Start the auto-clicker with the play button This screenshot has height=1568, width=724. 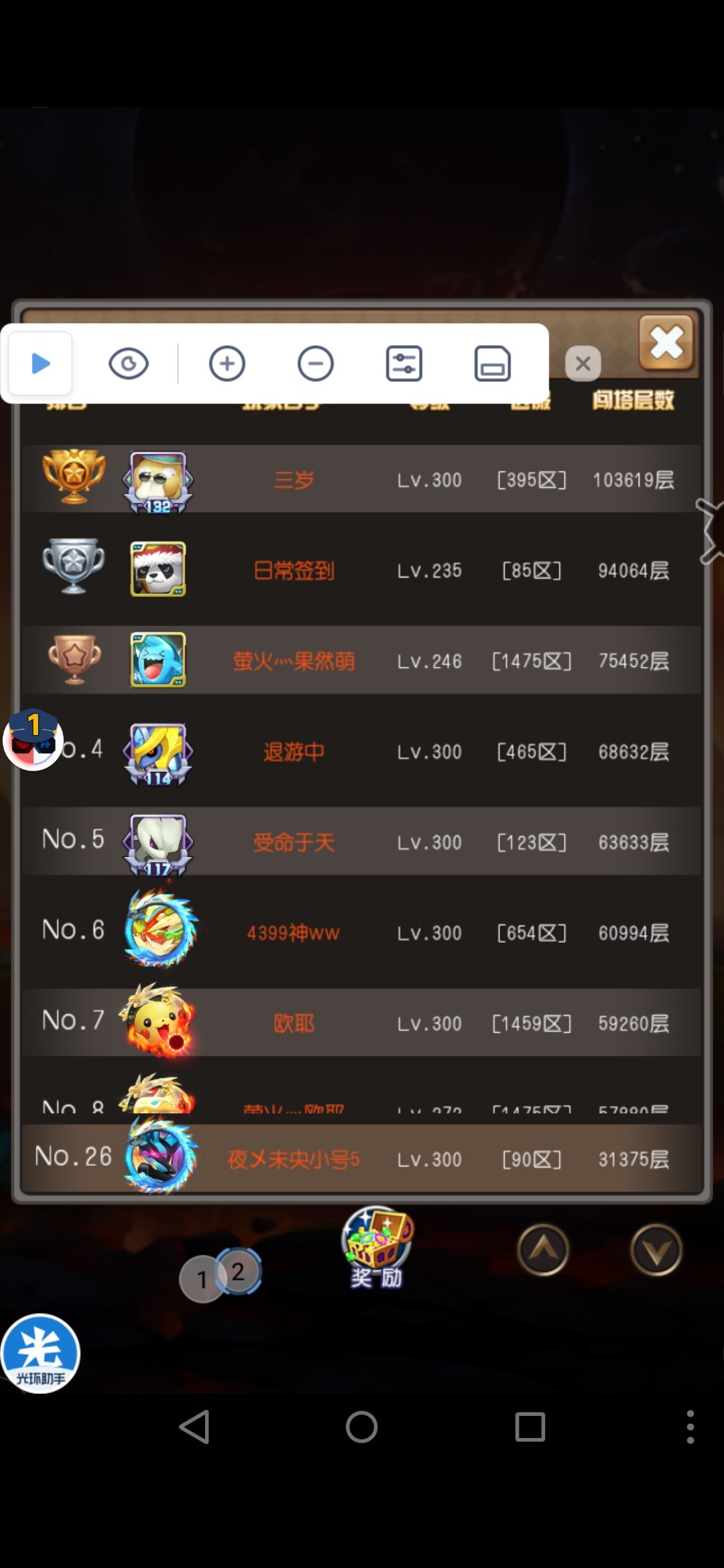40,364
